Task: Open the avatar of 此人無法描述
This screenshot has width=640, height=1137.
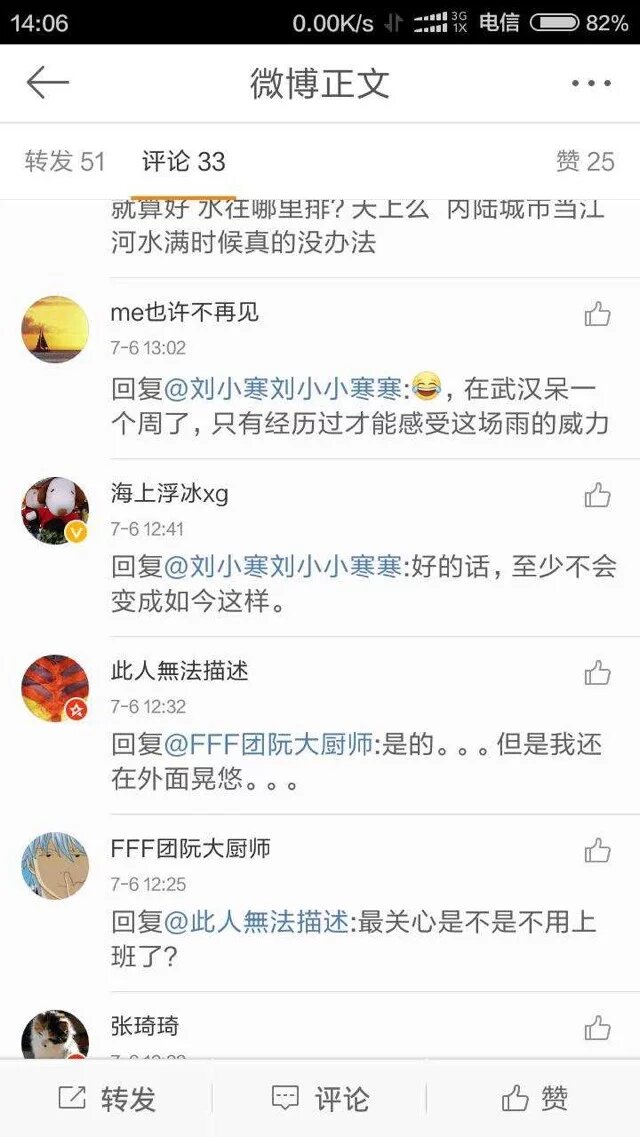Action: coord(55,688)
